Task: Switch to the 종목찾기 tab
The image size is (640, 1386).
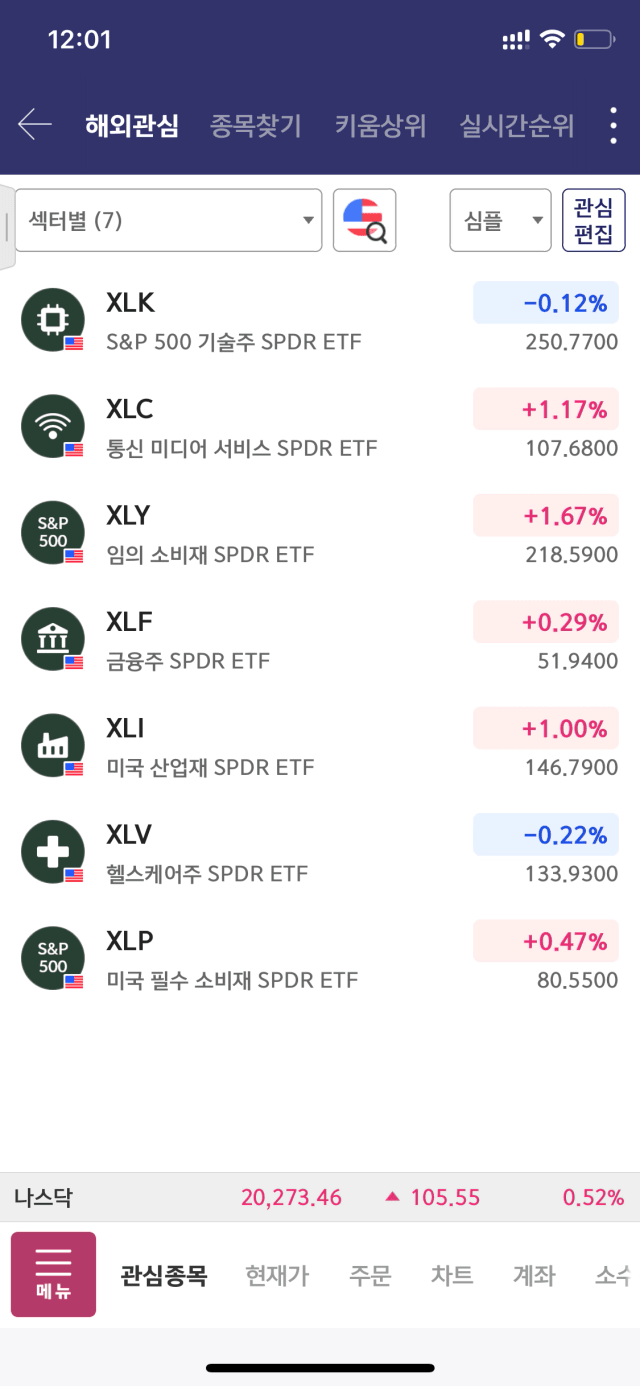Action: (256, 126)
